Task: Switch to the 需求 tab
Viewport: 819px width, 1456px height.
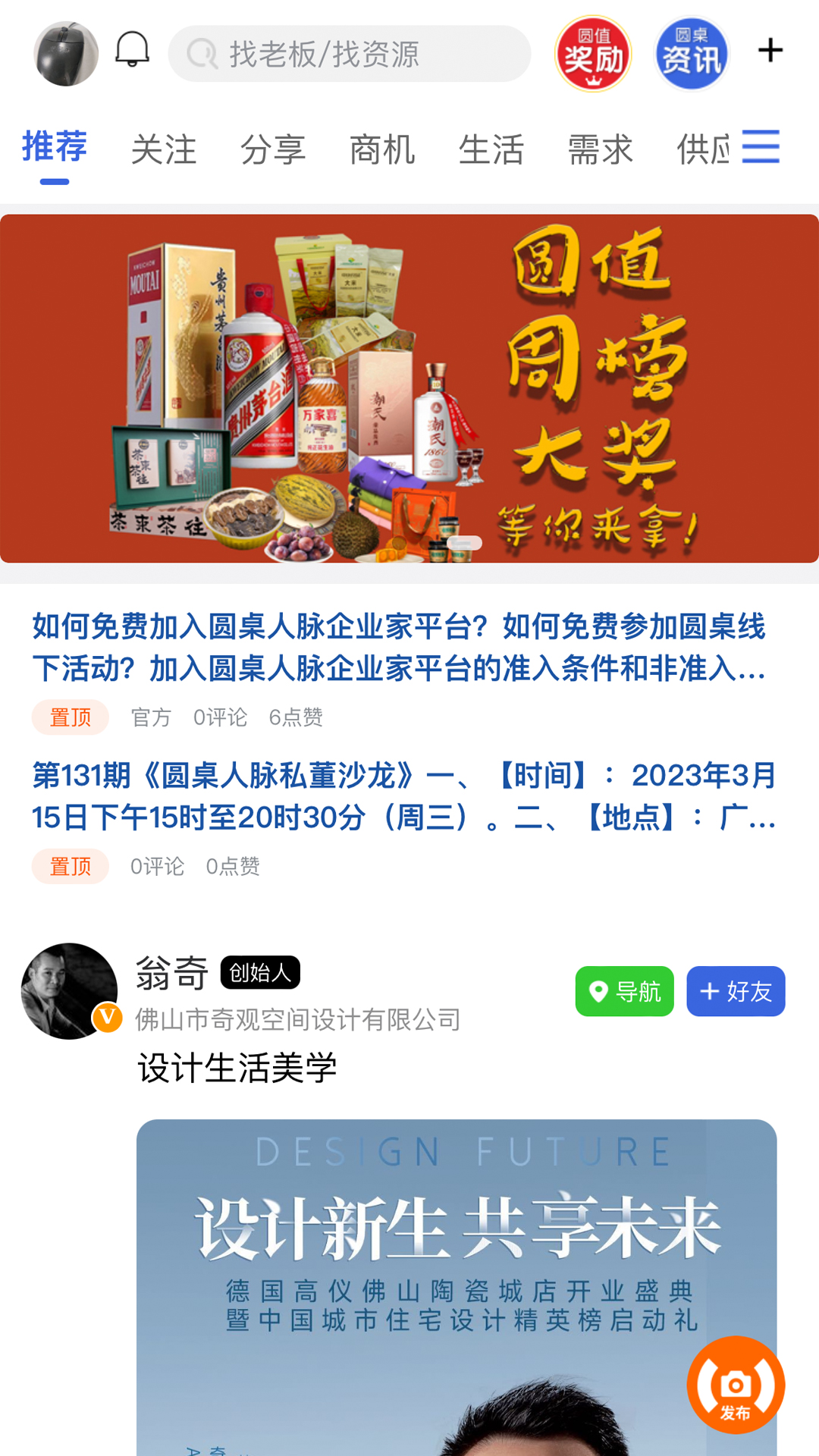Action: click(601, 149)
